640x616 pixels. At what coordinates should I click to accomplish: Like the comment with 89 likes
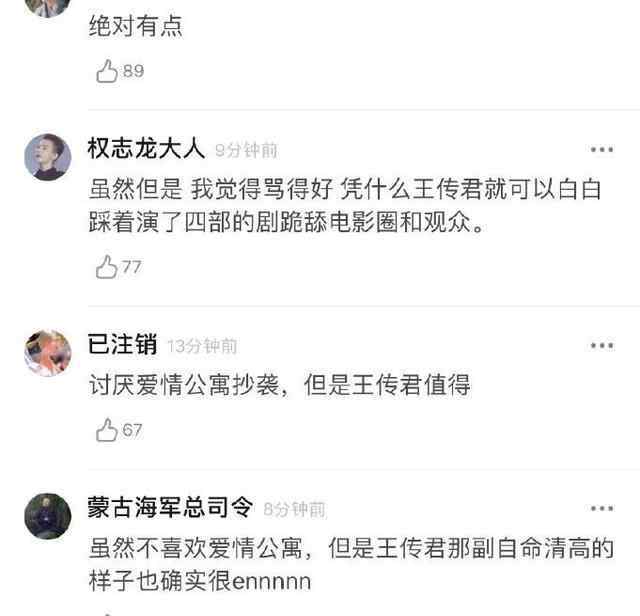(106, 70)
